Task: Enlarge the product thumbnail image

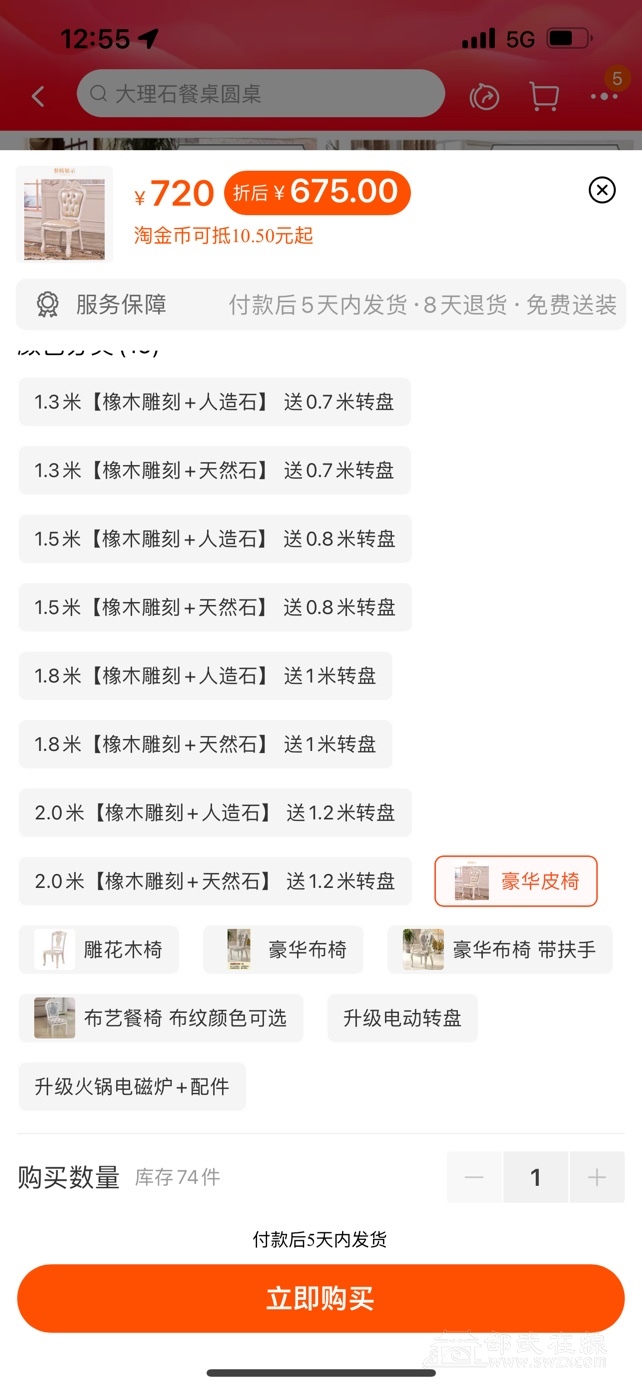Action: click(x=64, y=215)
